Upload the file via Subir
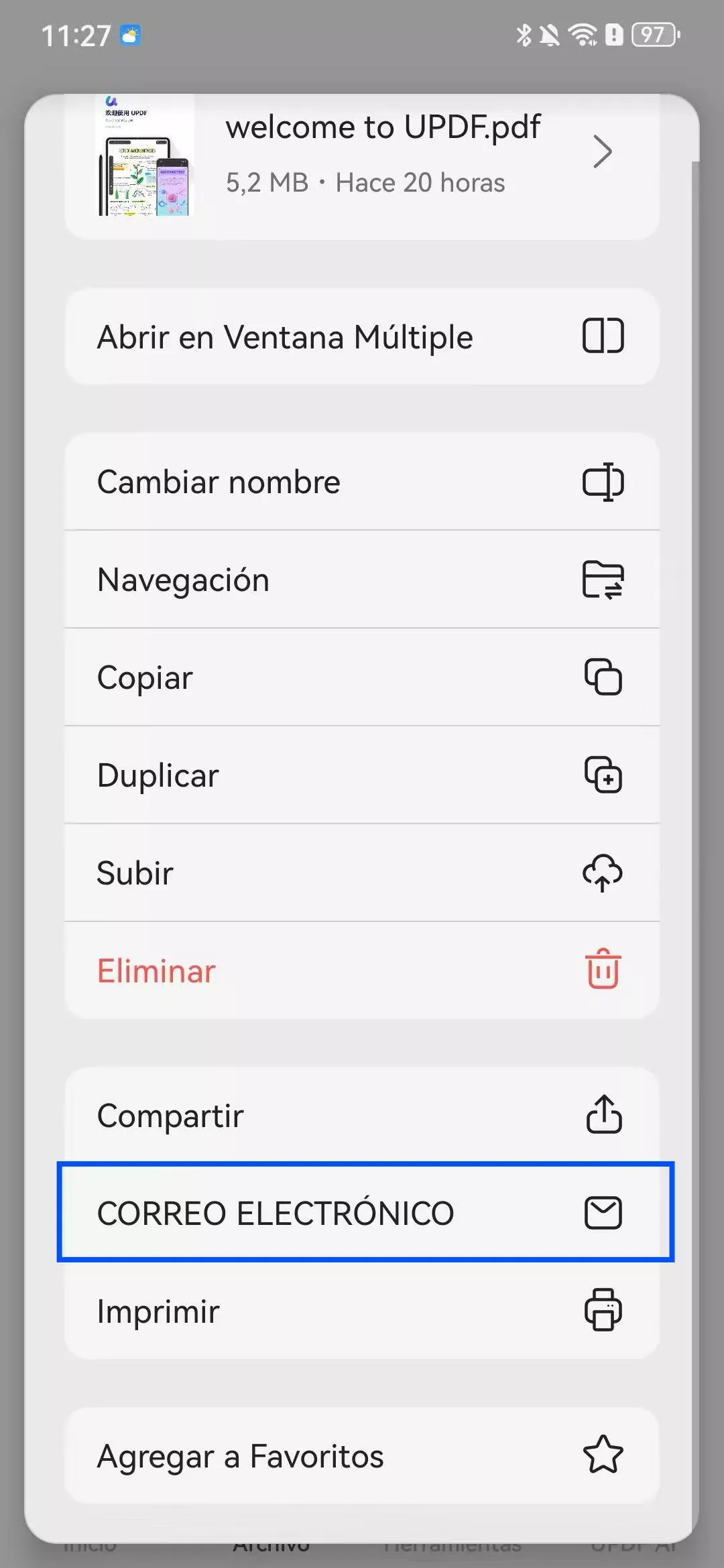This screenshot has width=724, height=1568. [362, 873]
